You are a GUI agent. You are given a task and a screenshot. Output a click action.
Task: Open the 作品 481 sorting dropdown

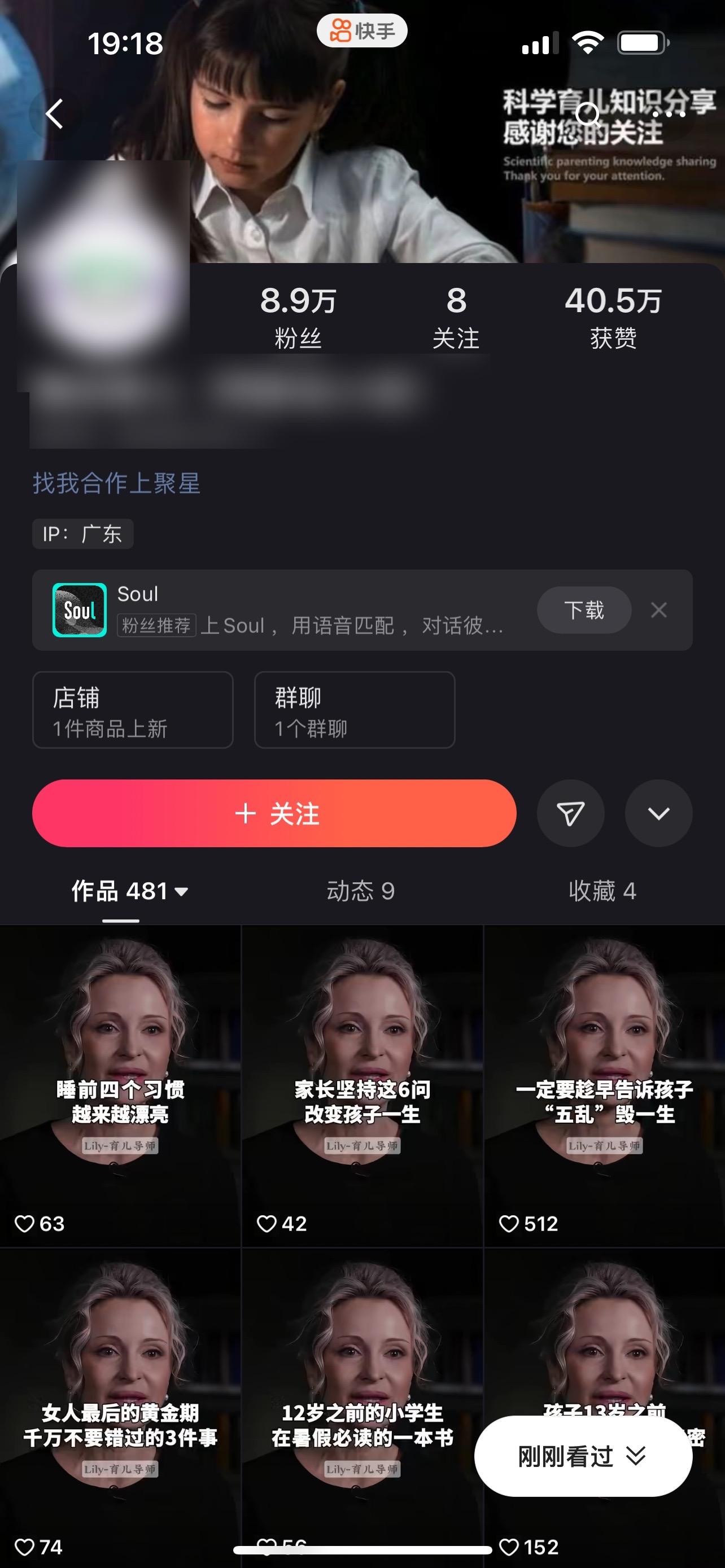128,892
